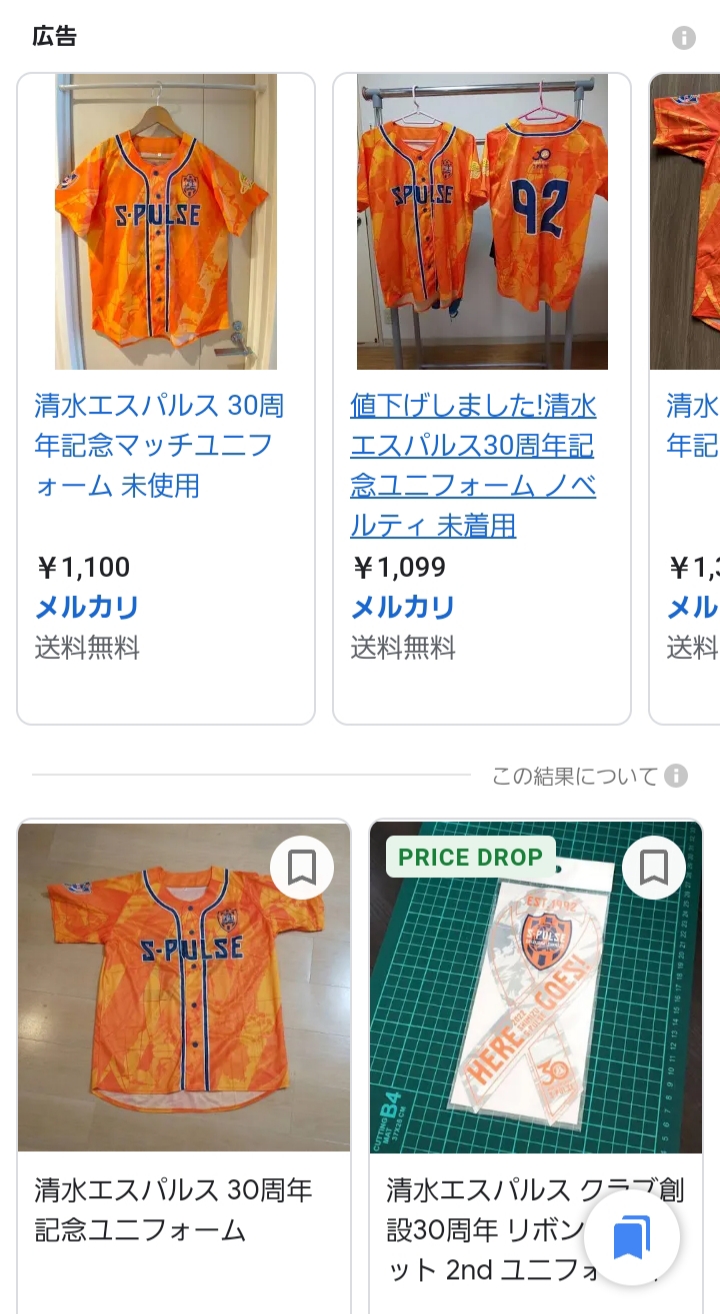Bookmark the 30周年記念ユニフォーム result
This screenshot has height=1314, width=720.
[x=302, y=868]
